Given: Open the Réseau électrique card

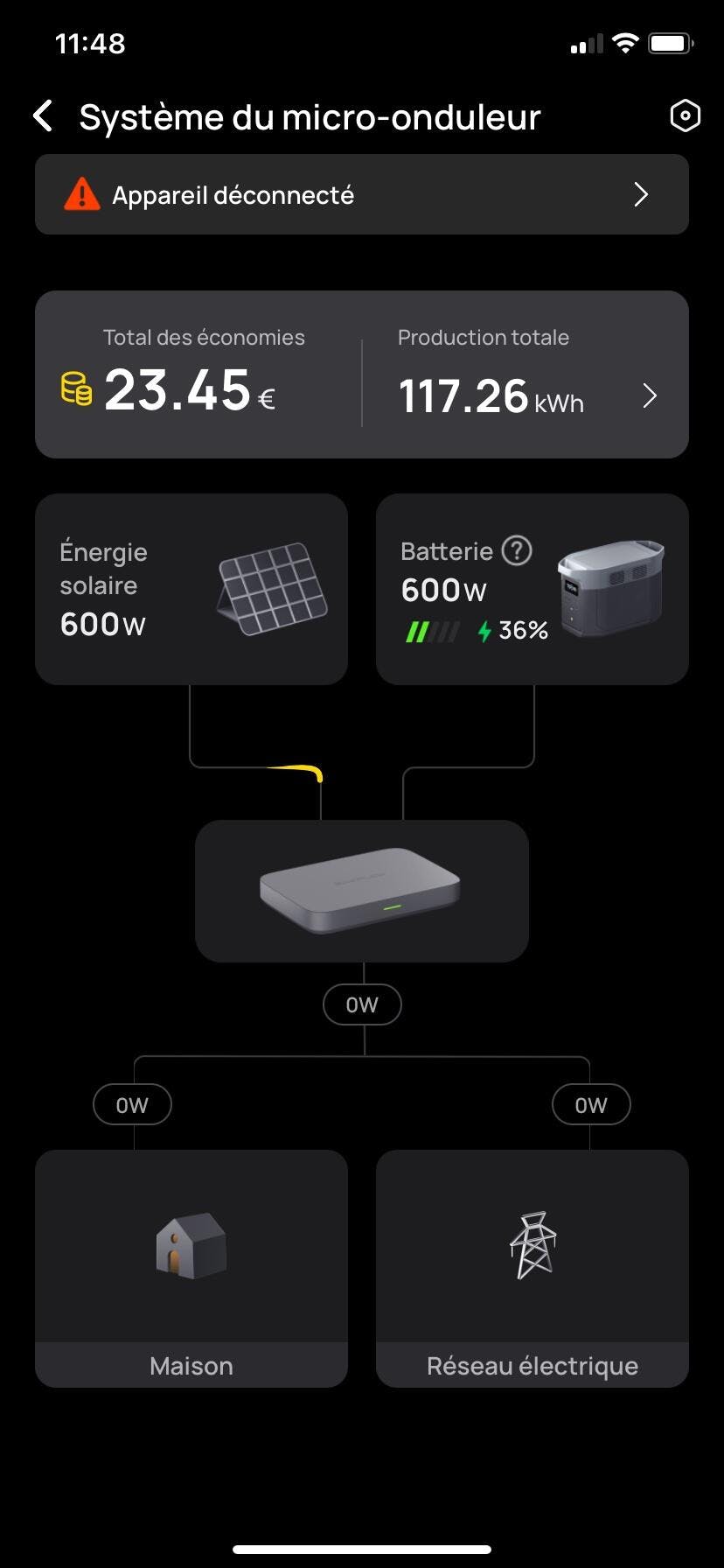Looking at the screenshot, I should tap(532, 1268).
